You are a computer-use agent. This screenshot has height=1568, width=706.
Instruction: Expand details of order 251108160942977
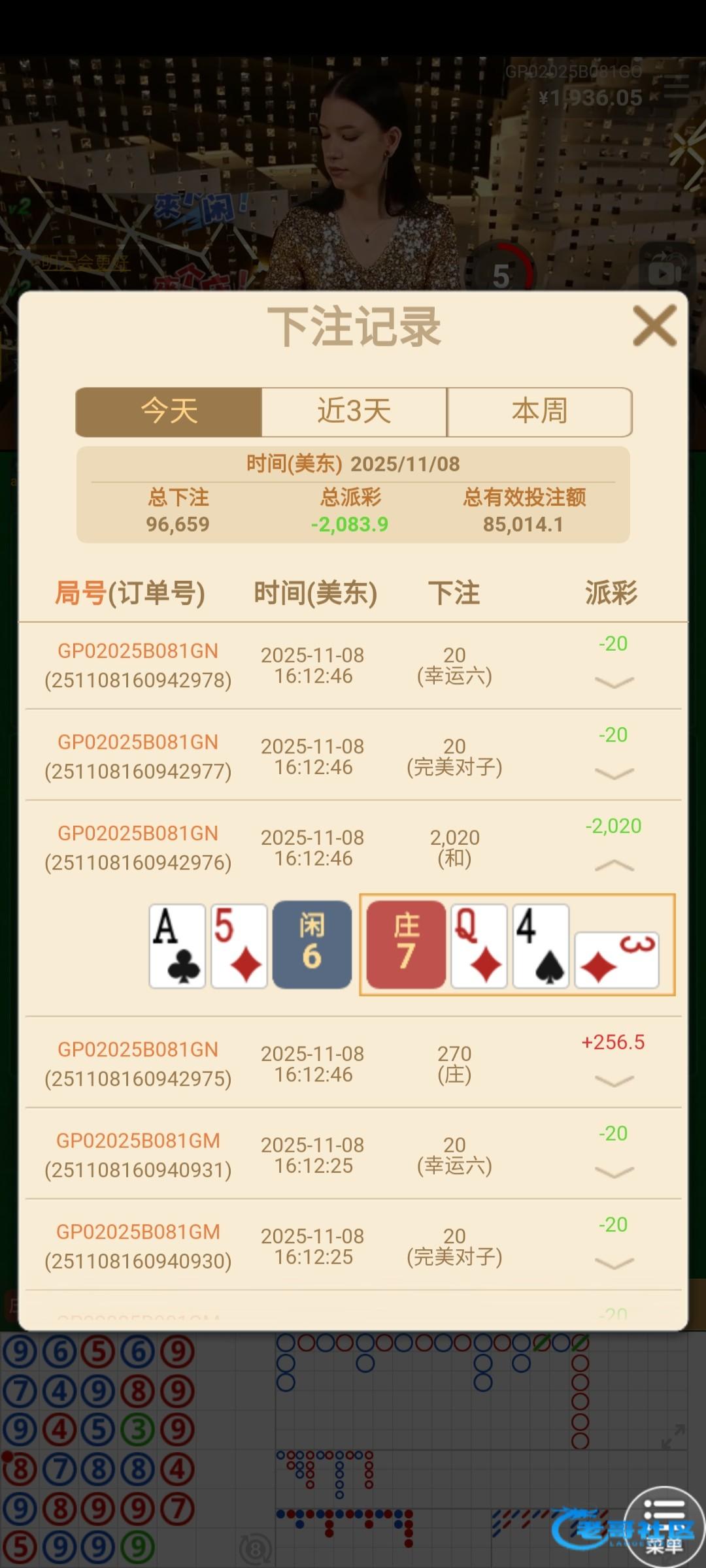click(614, 774)
